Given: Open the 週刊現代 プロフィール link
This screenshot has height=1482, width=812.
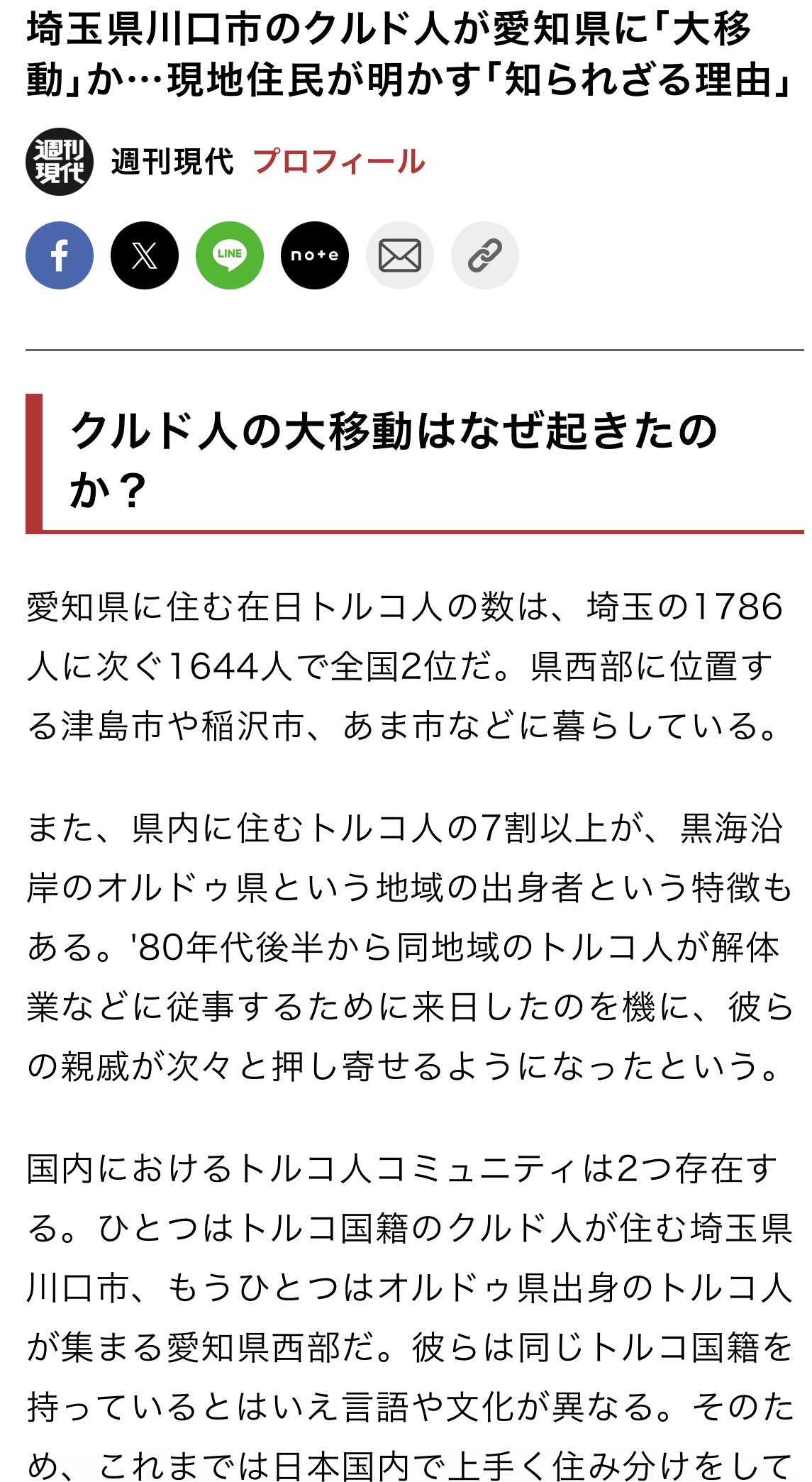Looking at the screenshot, I should tap(339, 162).
